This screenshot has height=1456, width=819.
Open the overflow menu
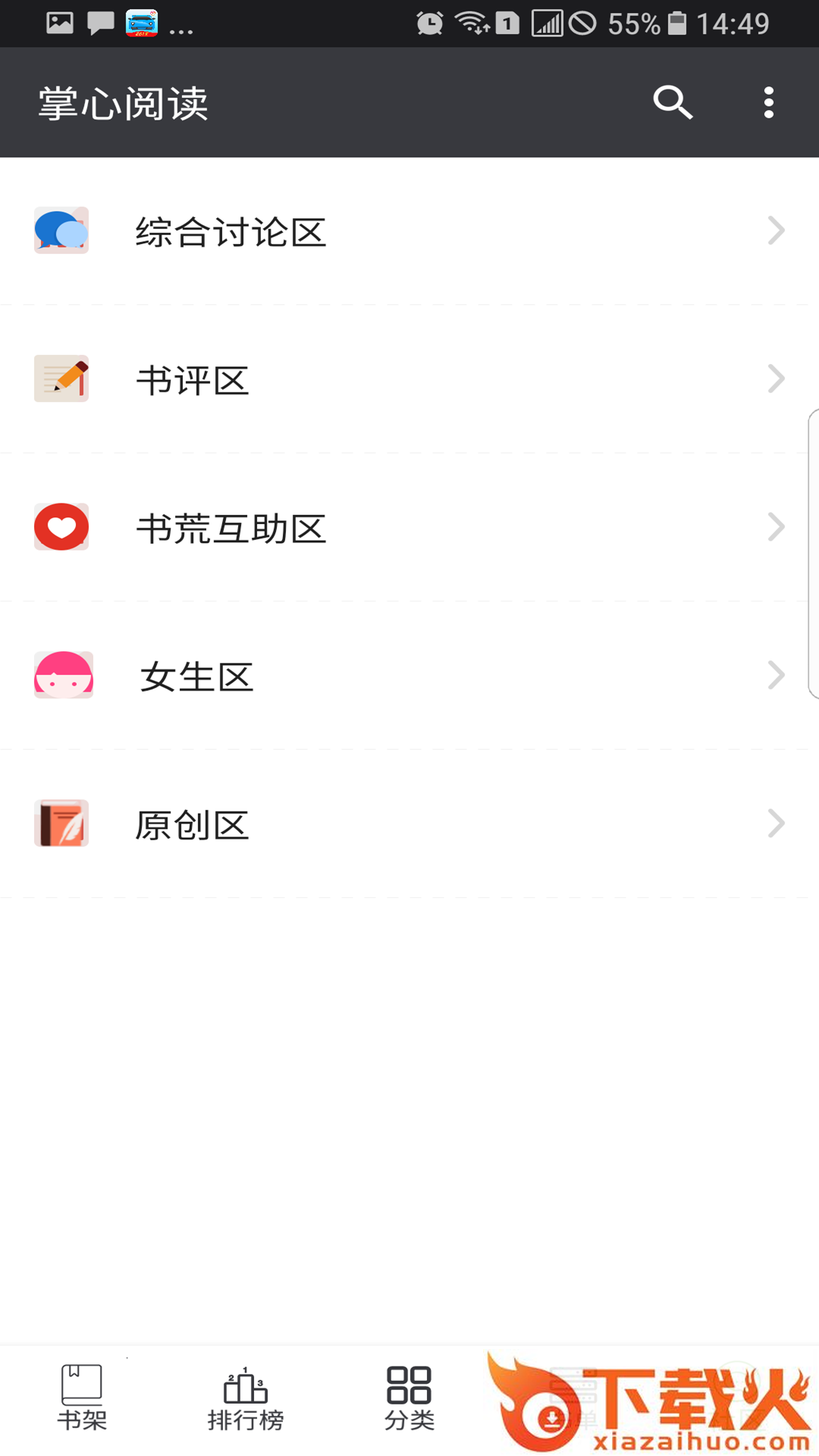pyautogui.click(x=768, y=102)
